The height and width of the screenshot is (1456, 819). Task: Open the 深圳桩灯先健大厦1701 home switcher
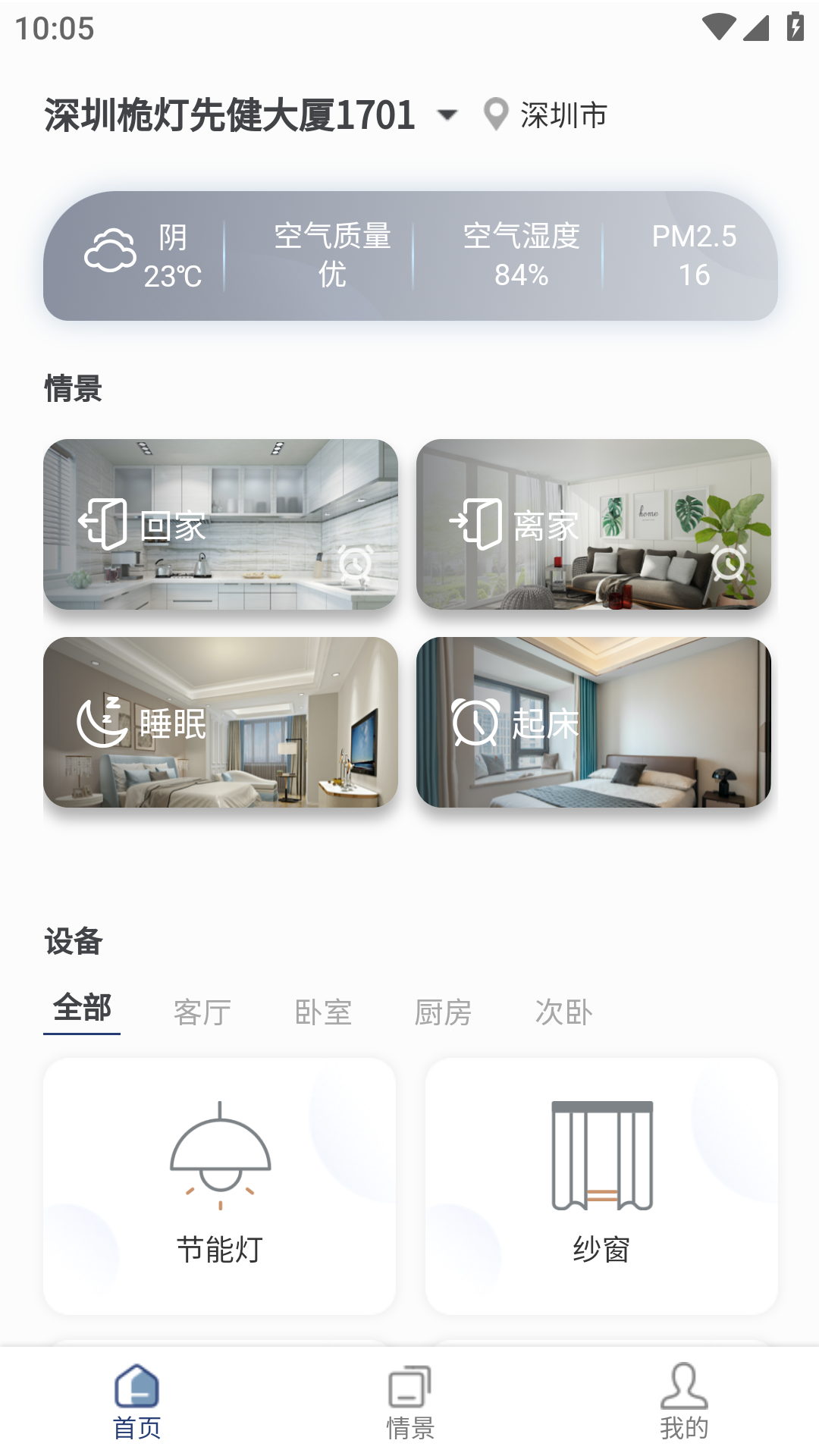tap(229, 114)
